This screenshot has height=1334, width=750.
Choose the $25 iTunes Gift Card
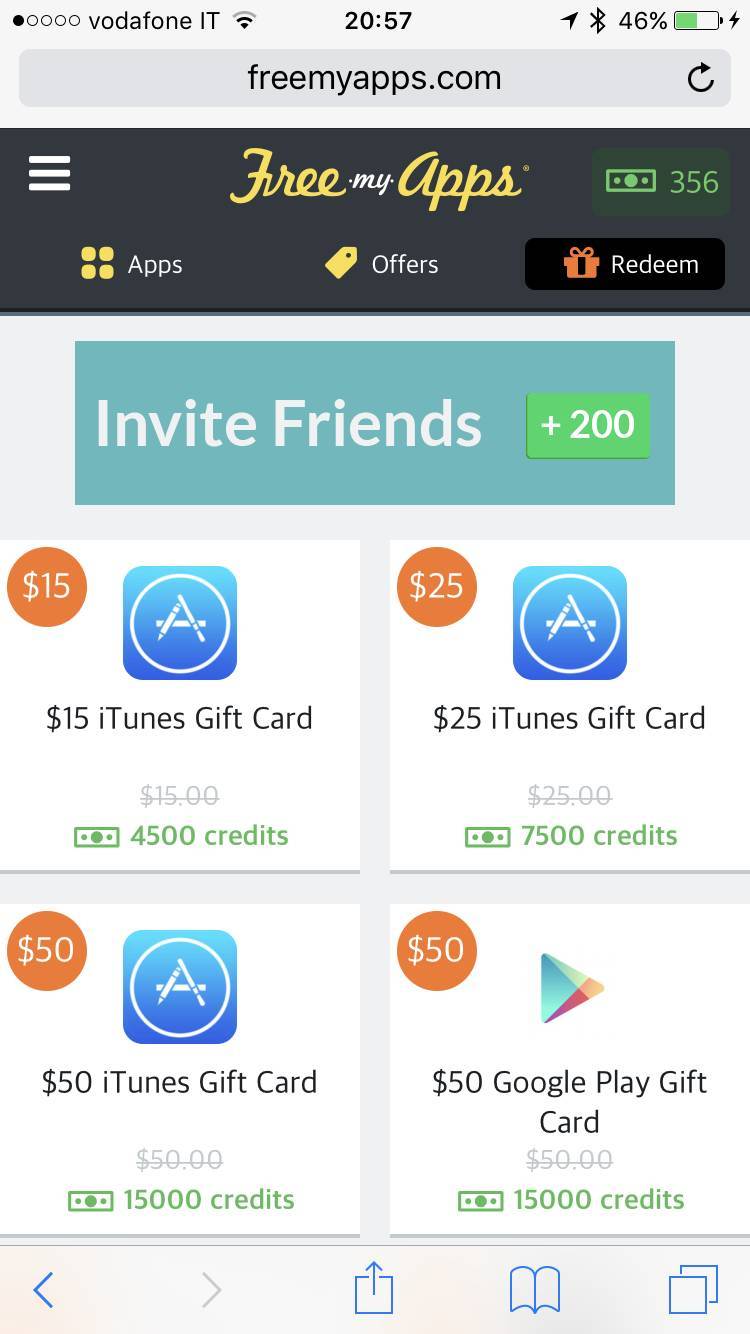[x=569, y=705]
